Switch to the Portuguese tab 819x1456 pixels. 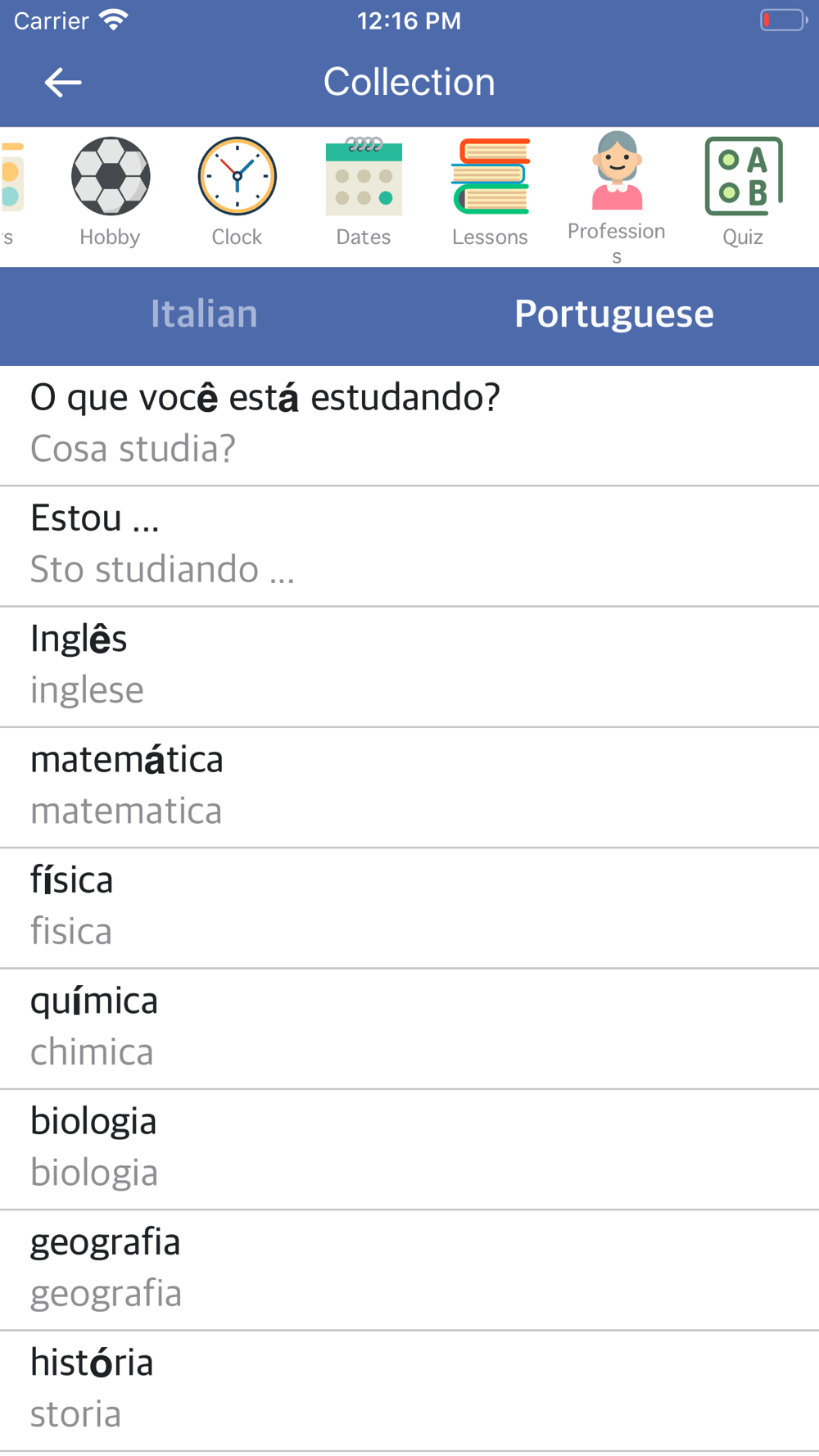[614, 314]
